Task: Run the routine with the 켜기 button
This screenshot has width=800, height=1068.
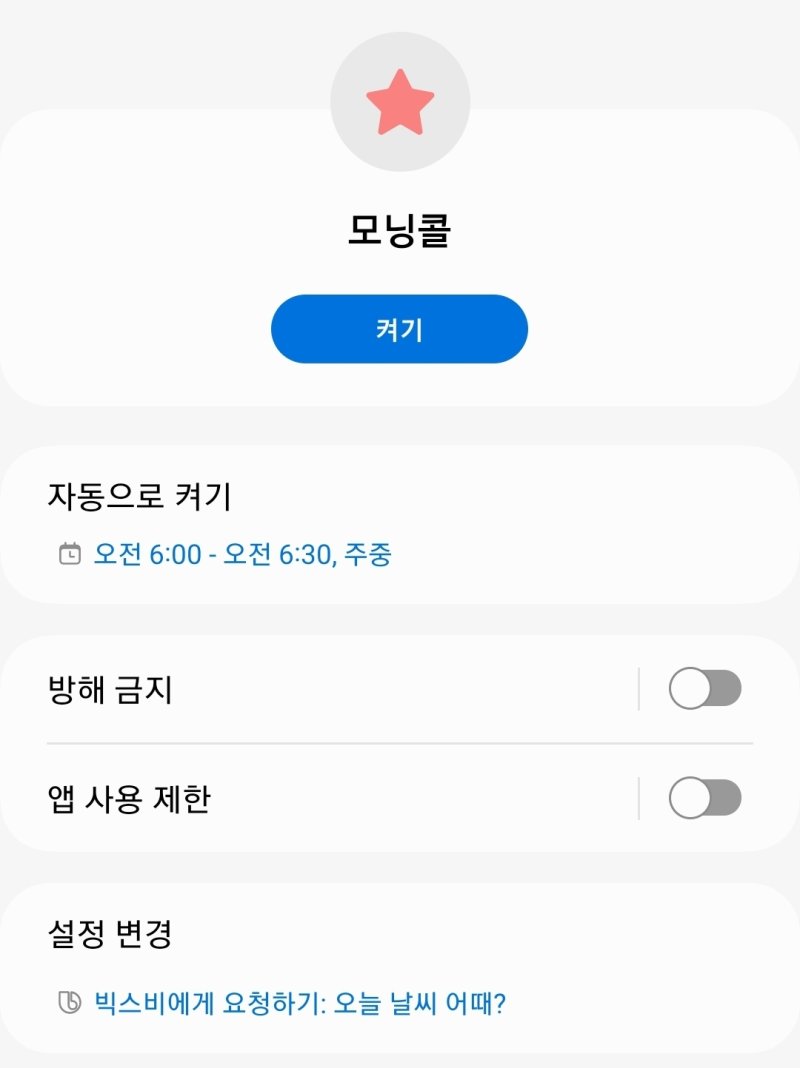Action: click(x=400, y=329)
